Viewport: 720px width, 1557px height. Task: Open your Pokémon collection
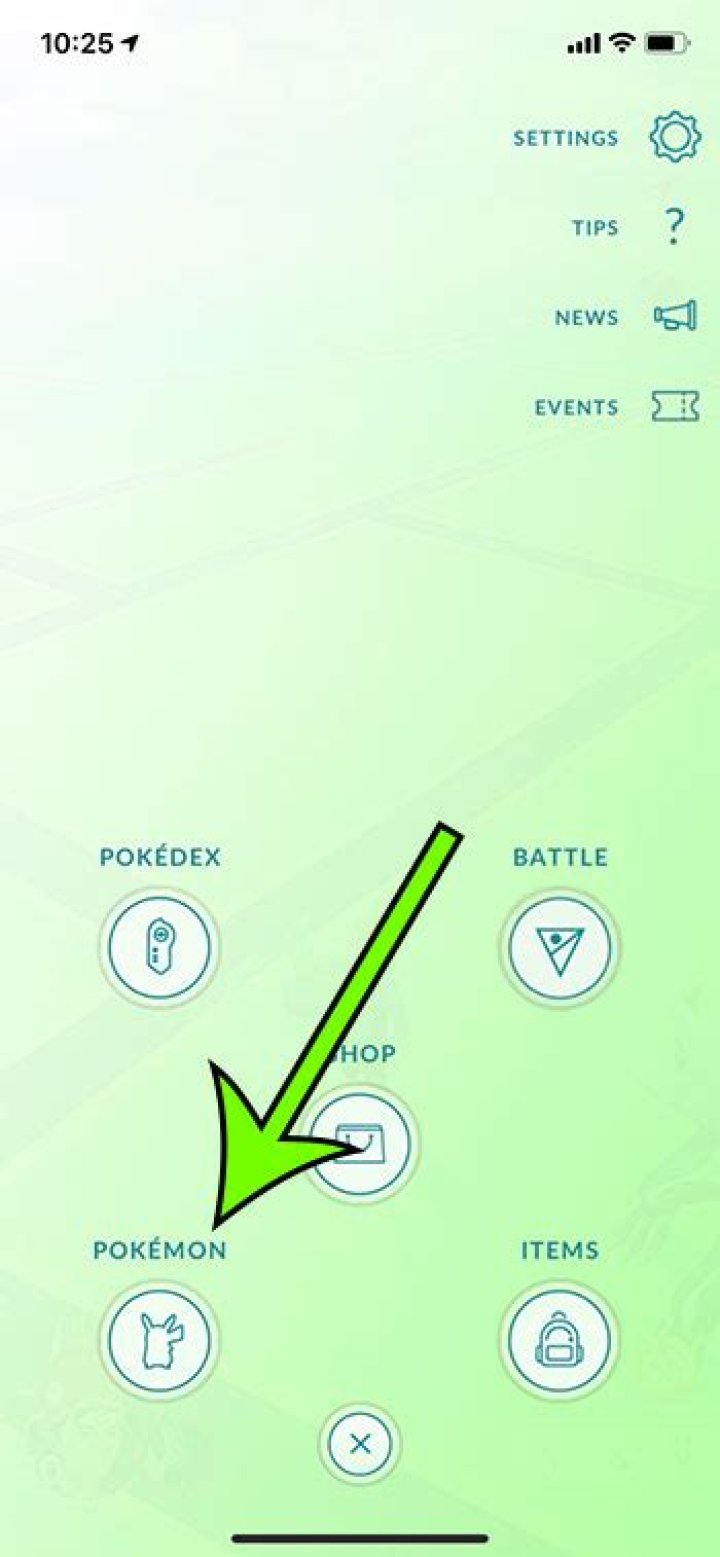[160, 1340]
